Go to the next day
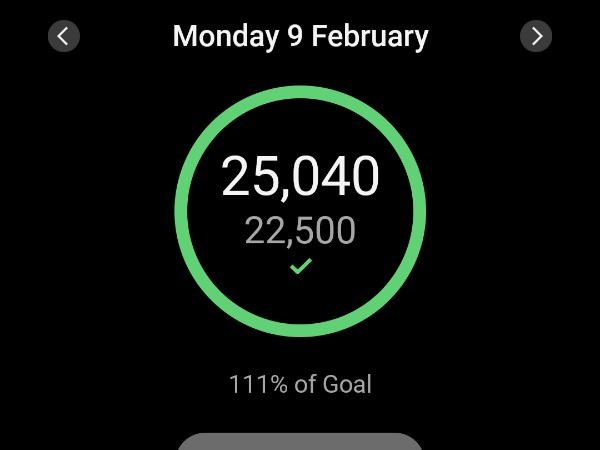The image size is (600, 450). [x=536, y=37]
